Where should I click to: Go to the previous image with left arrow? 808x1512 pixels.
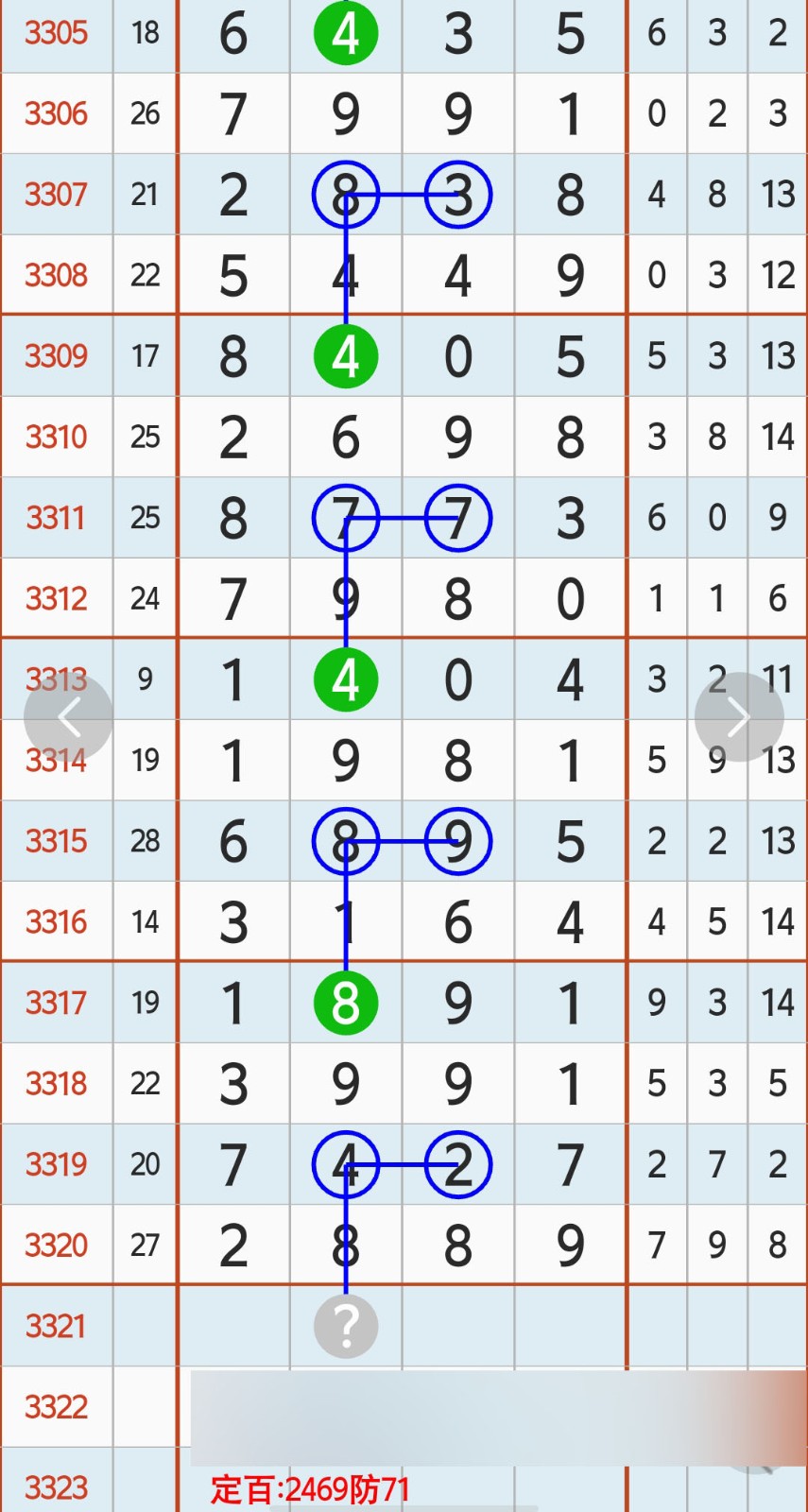pos(68,717)
